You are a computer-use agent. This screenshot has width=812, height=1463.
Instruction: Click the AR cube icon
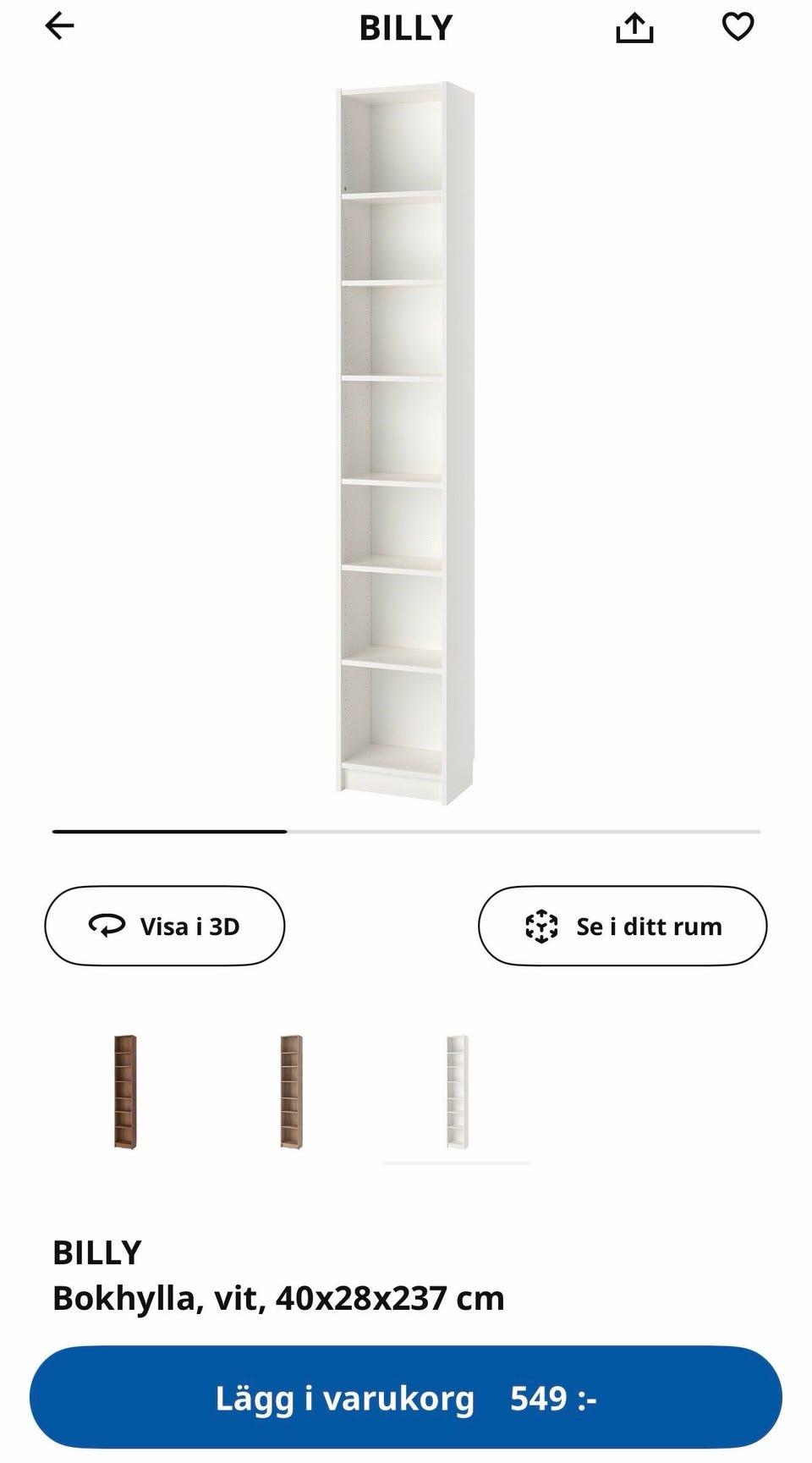coord(541,926)
